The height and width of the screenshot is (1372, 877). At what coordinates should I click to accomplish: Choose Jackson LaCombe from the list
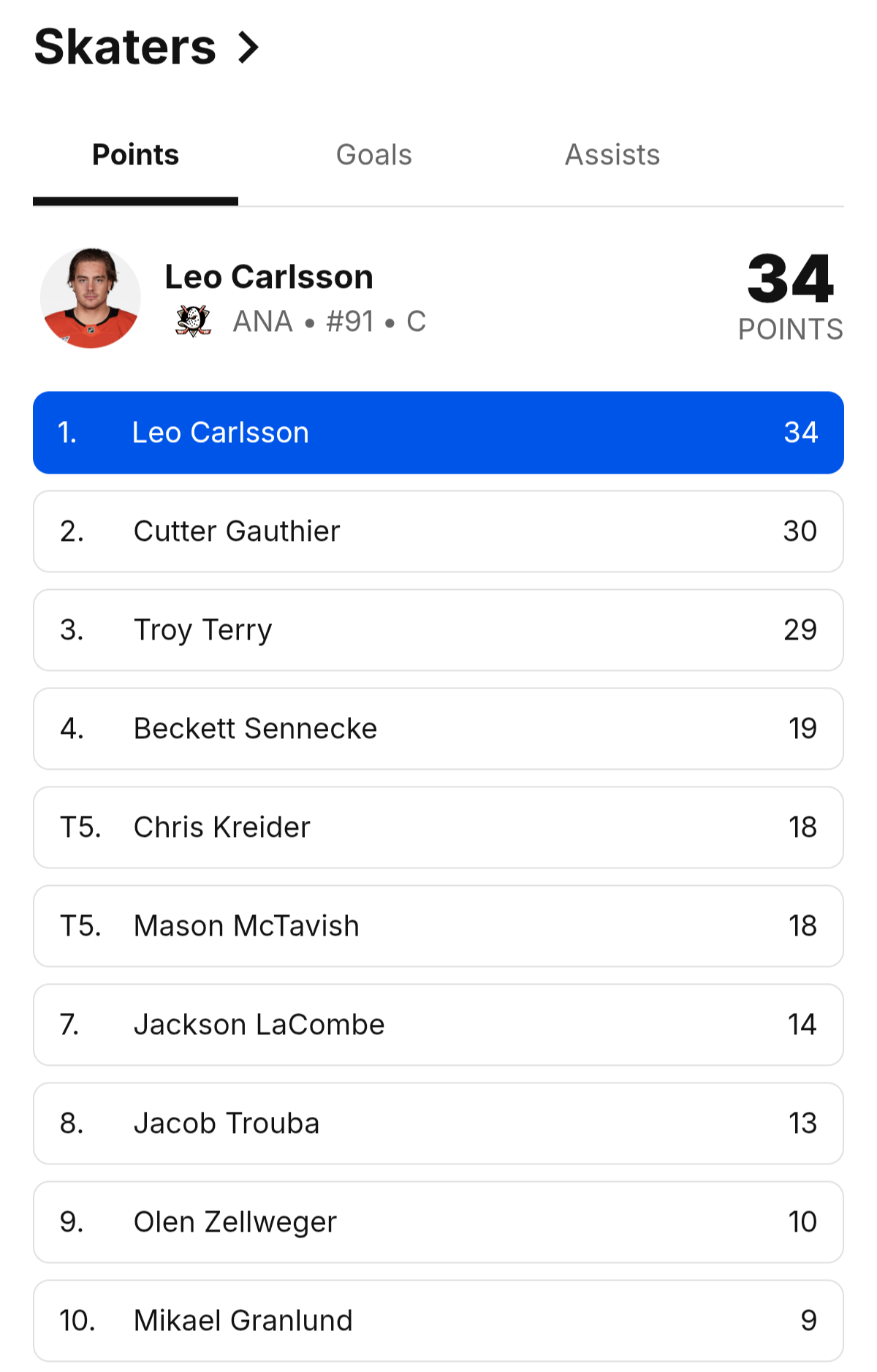point(438,1025)
